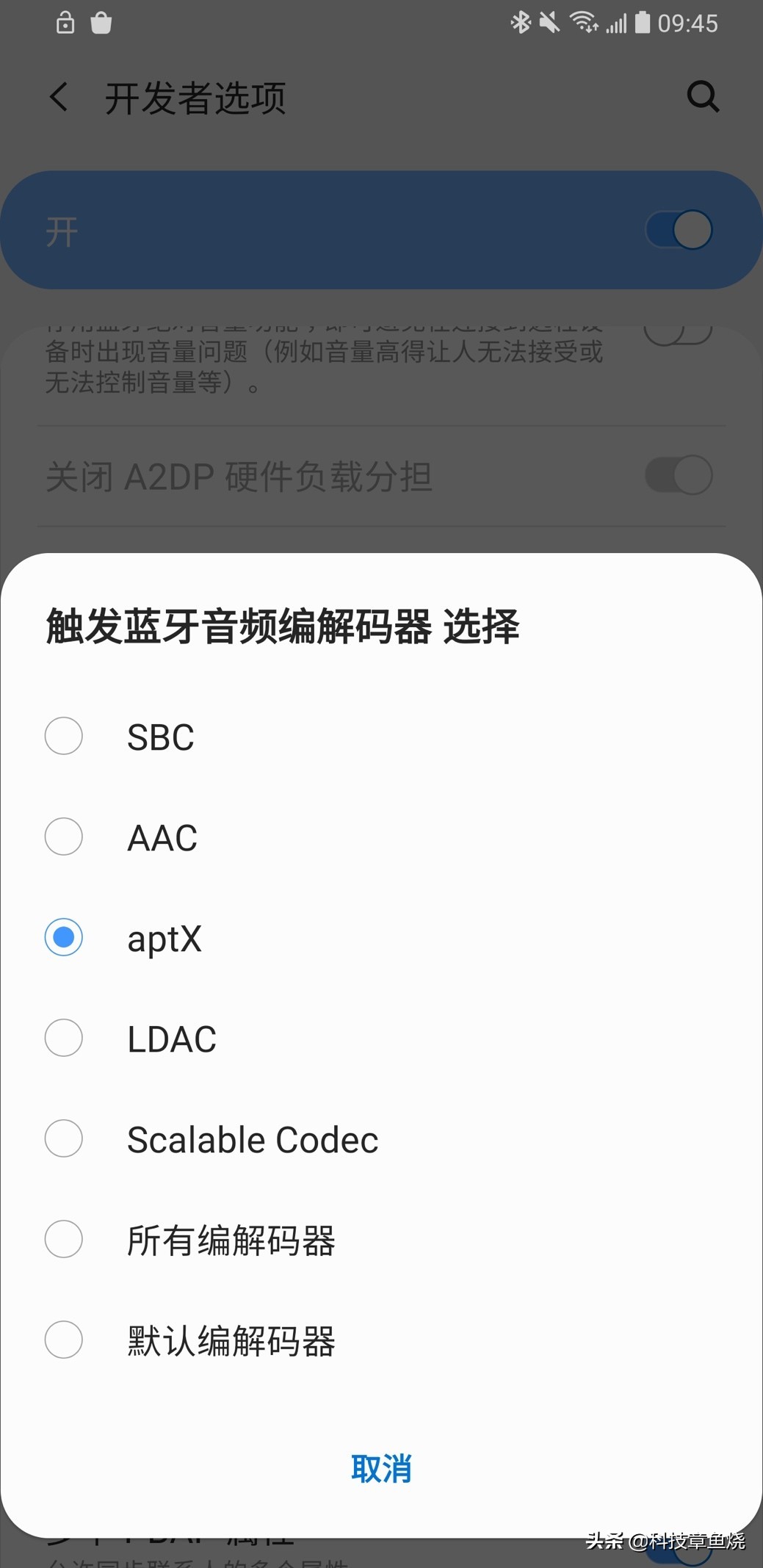Switch codec to LDAC

pyautogui.click(x=63, y=1038)
